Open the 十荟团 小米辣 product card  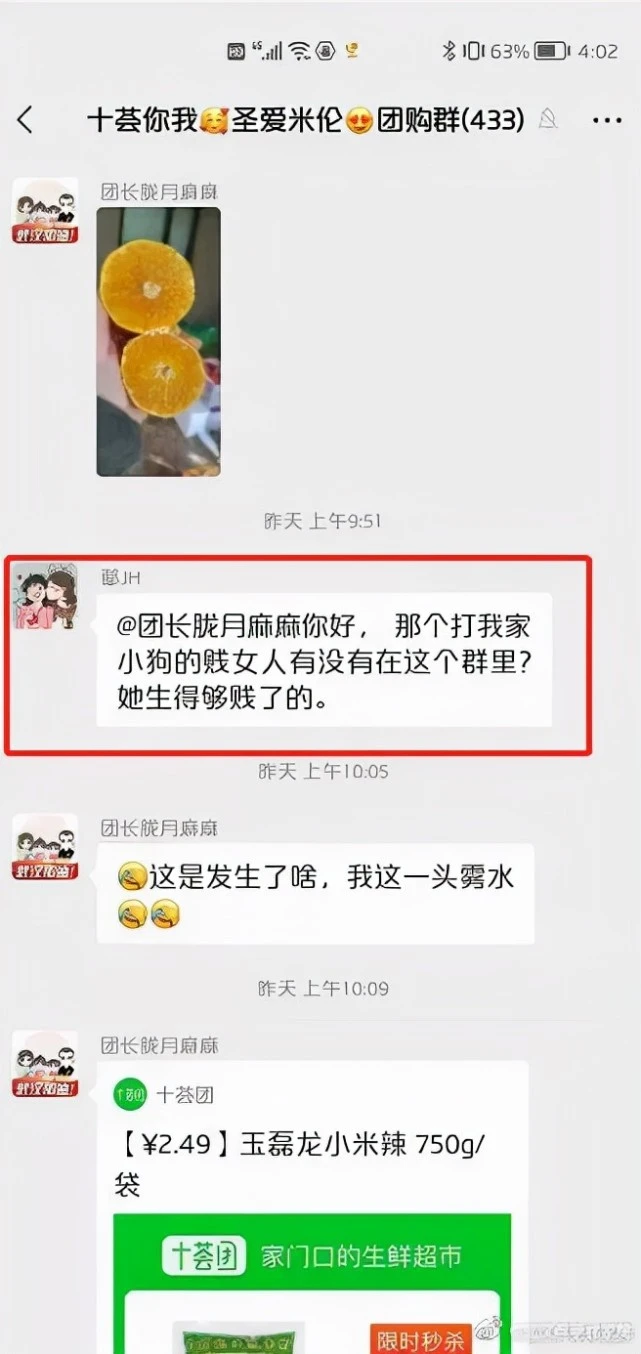312,1207
